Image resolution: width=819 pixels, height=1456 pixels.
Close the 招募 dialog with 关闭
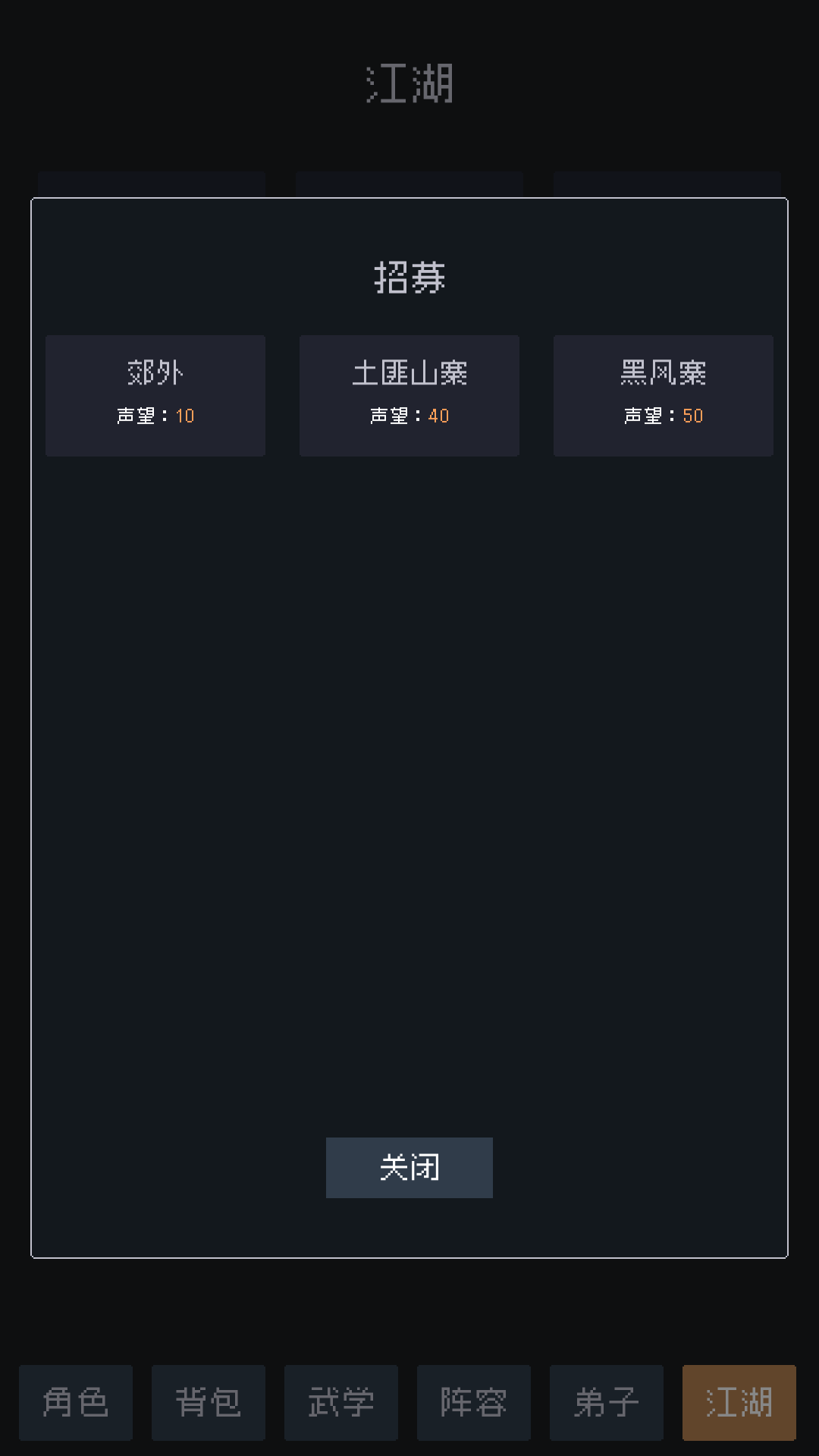point(409,1168)
